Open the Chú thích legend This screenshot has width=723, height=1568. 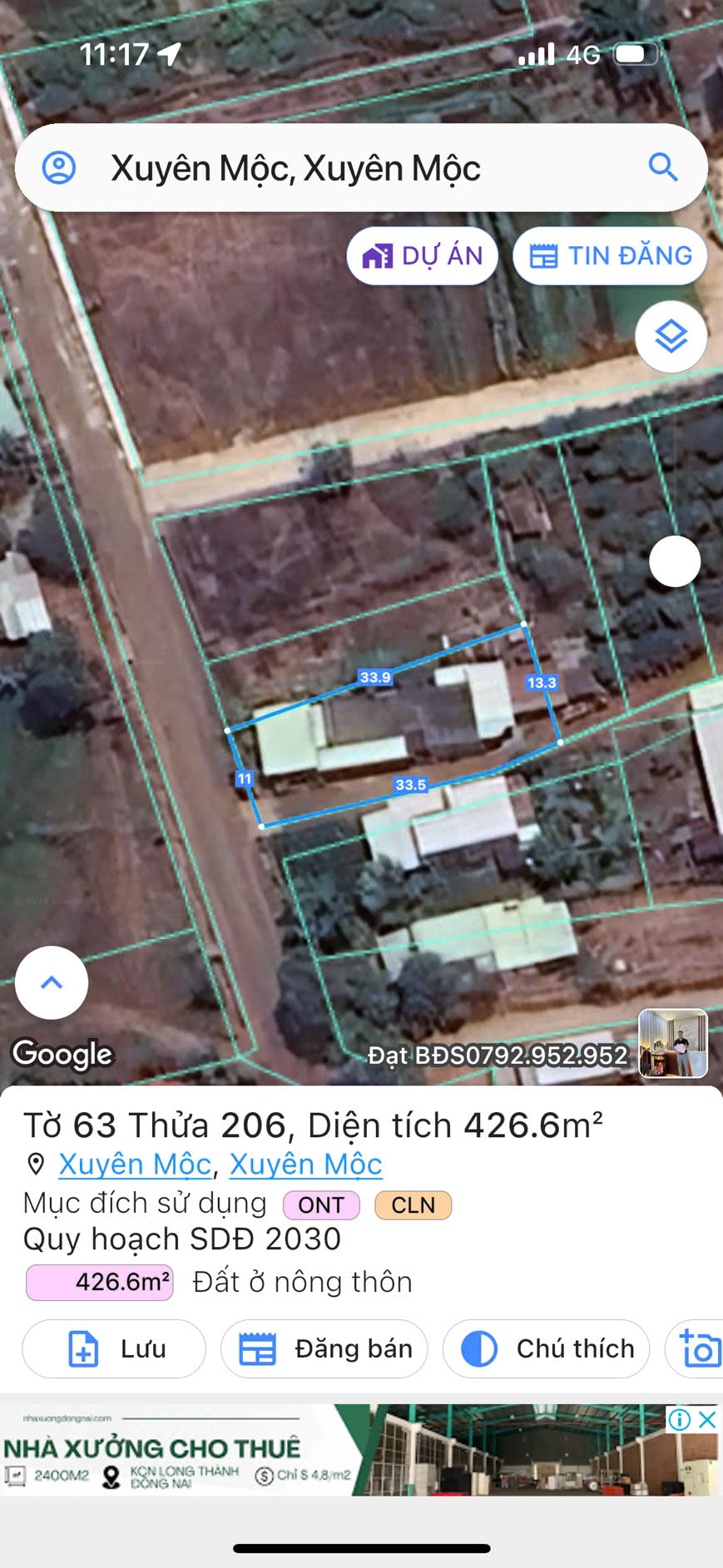[546, 1348]
